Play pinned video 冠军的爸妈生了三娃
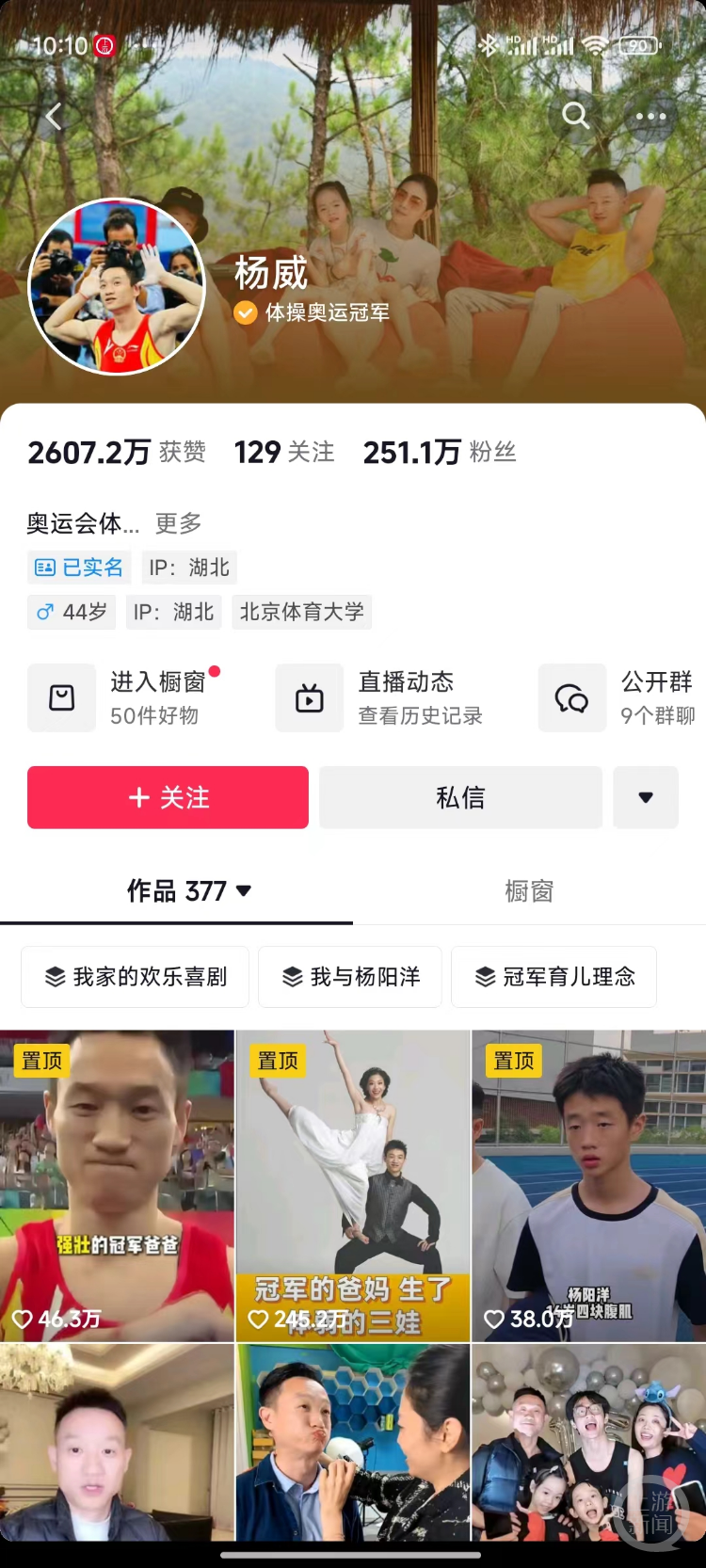This screenshot has width=706, height=1568. [x=353, y=1186]
